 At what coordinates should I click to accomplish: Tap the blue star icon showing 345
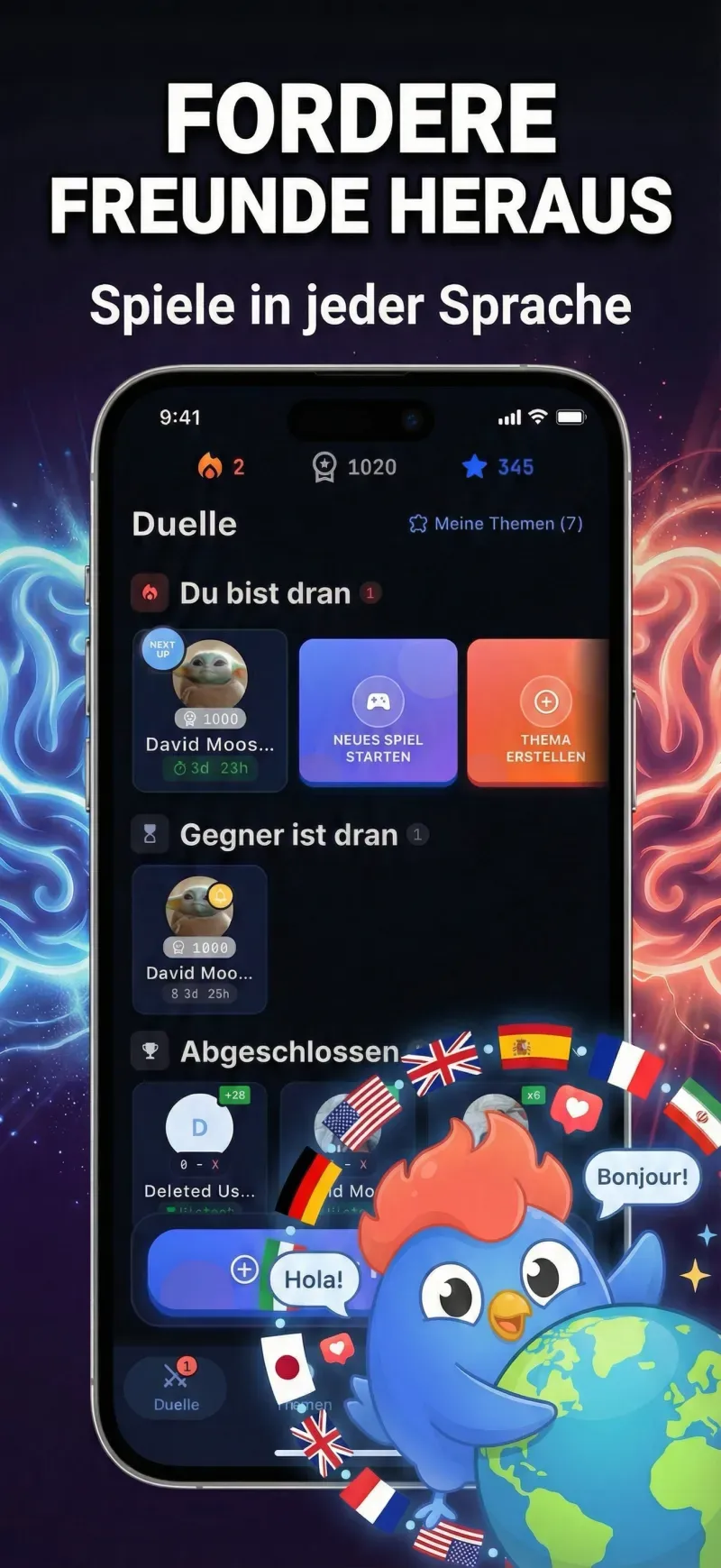tap(473, 466)
